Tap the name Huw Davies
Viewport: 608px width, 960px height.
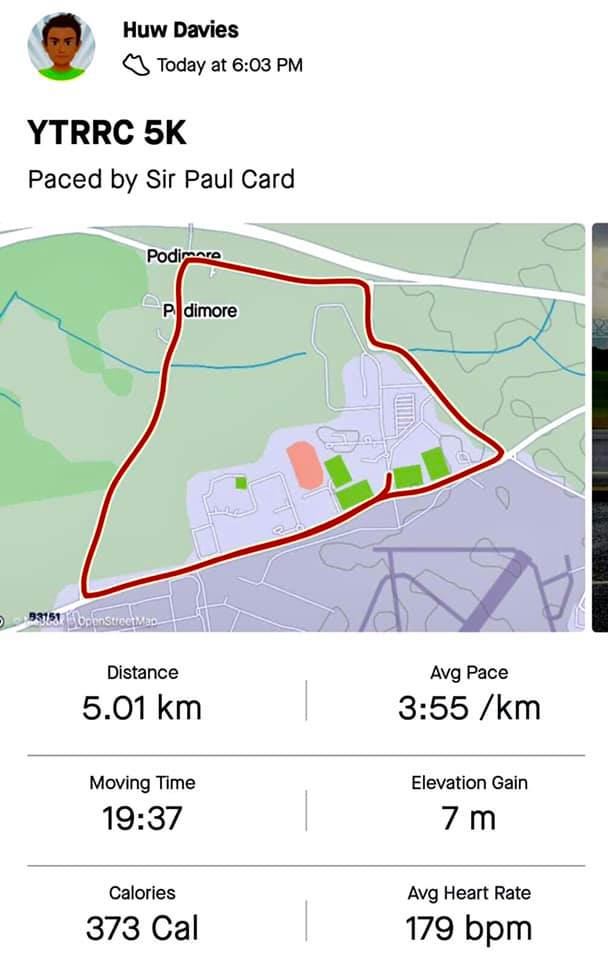[x=180, y=30]
